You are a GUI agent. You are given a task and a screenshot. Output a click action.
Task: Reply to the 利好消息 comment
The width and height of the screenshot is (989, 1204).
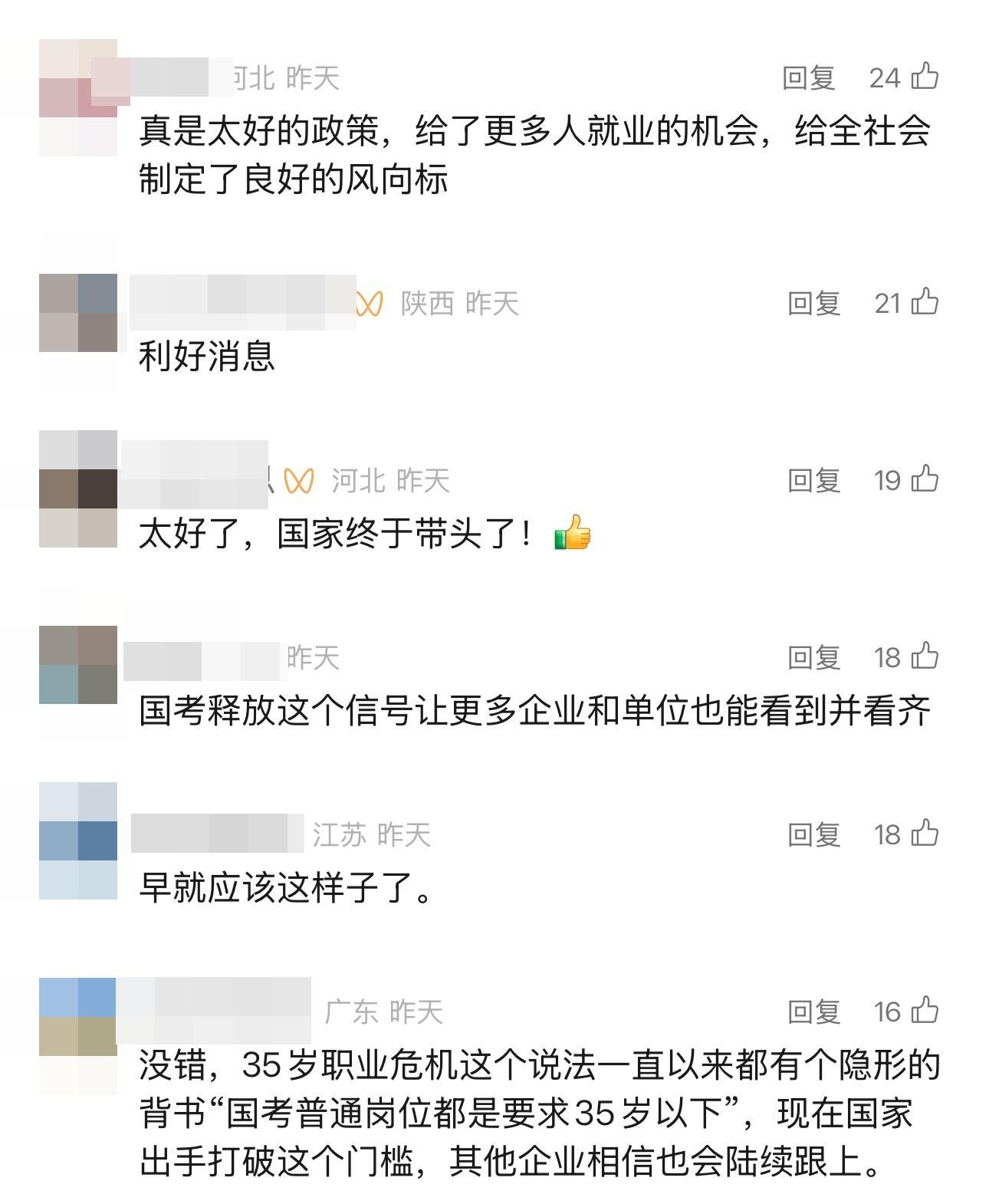click(x=812, y=305)
